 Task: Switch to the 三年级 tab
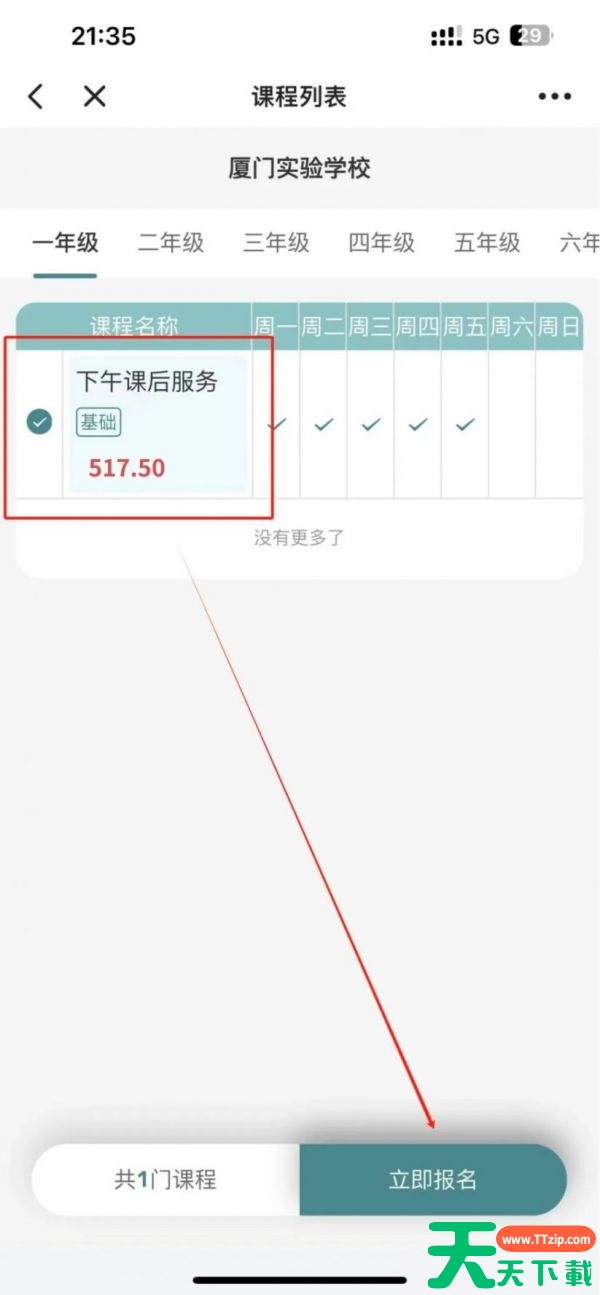(x=277, y=243)
